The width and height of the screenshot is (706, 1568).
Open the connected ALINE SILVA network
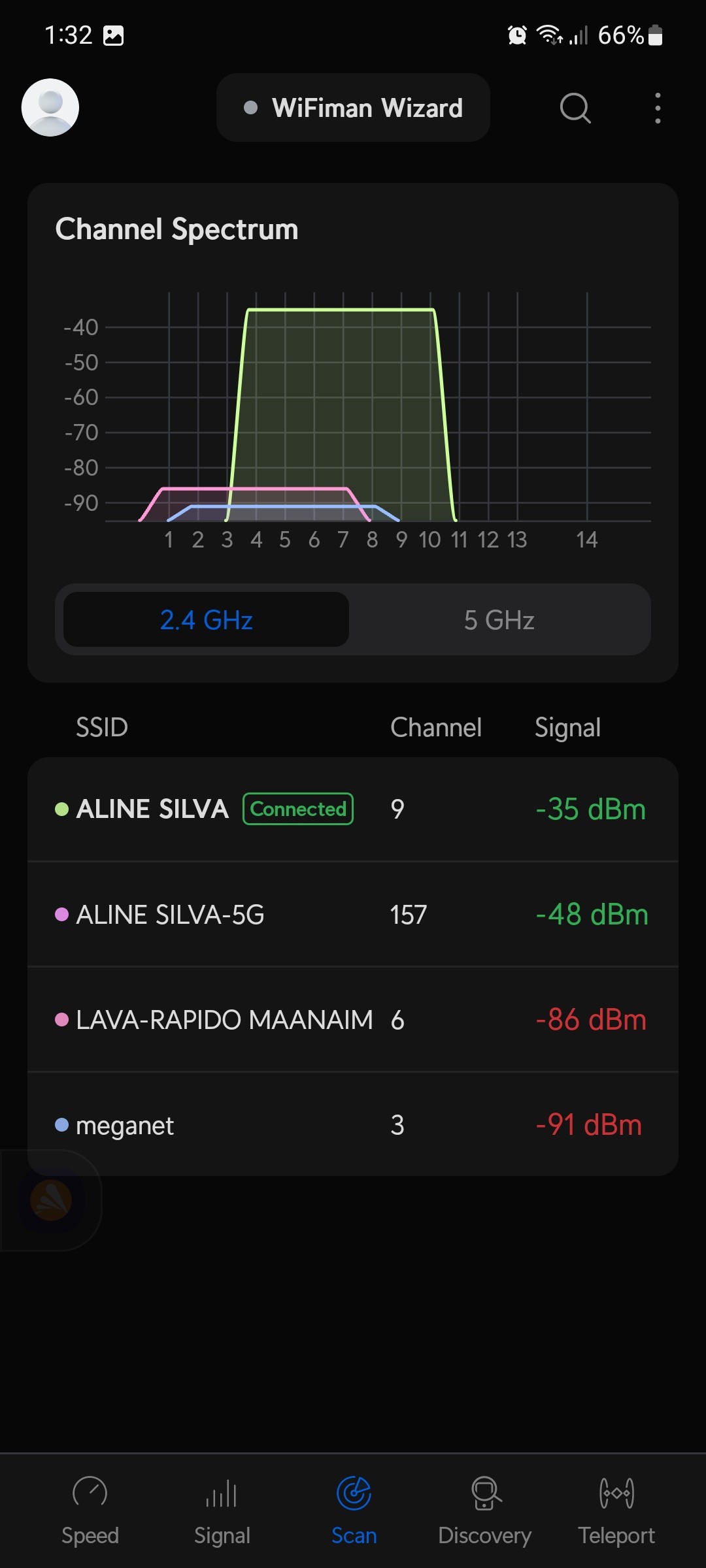(x=353, y=809)
